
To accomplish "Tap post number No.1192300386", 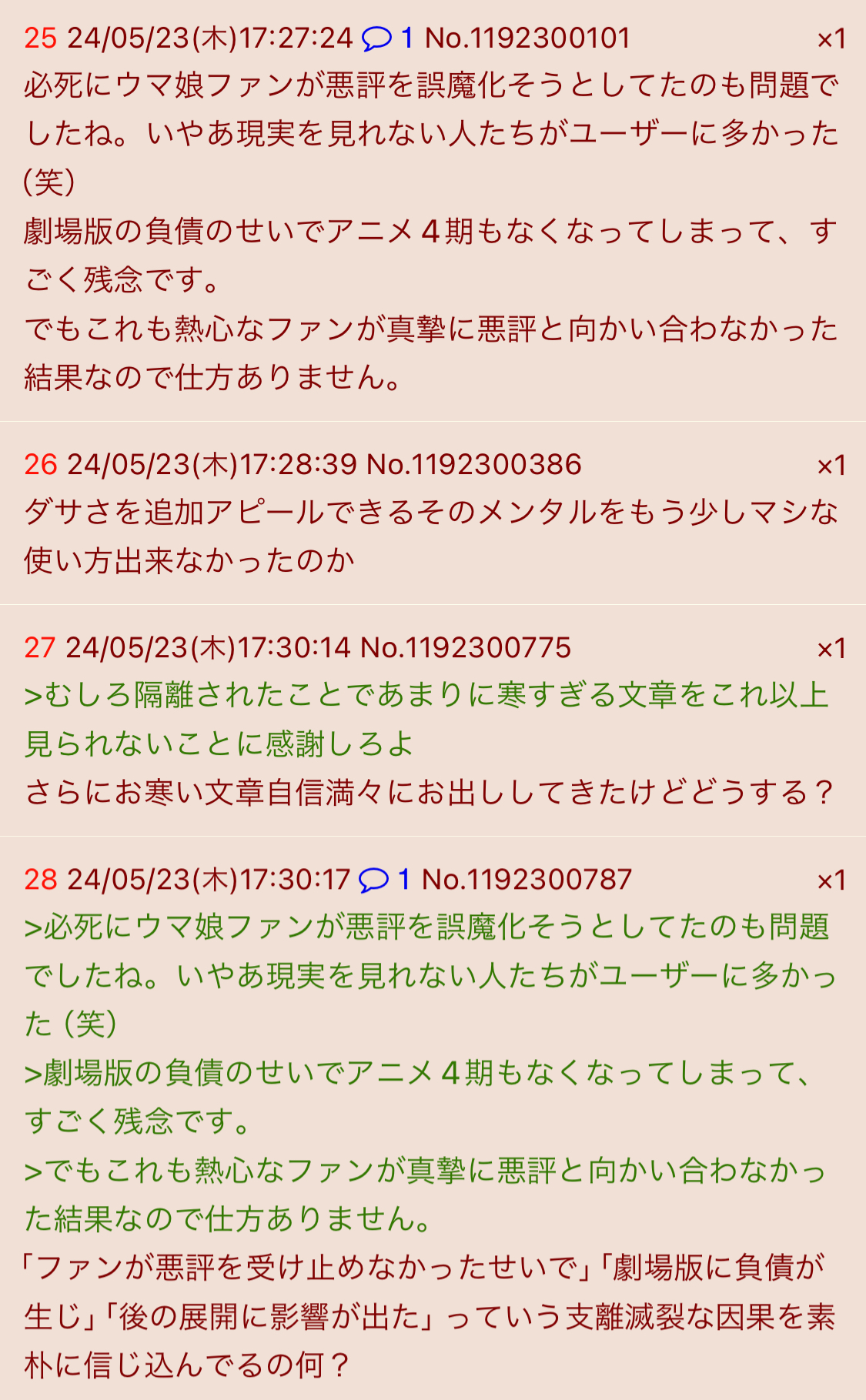I will 473,464.
